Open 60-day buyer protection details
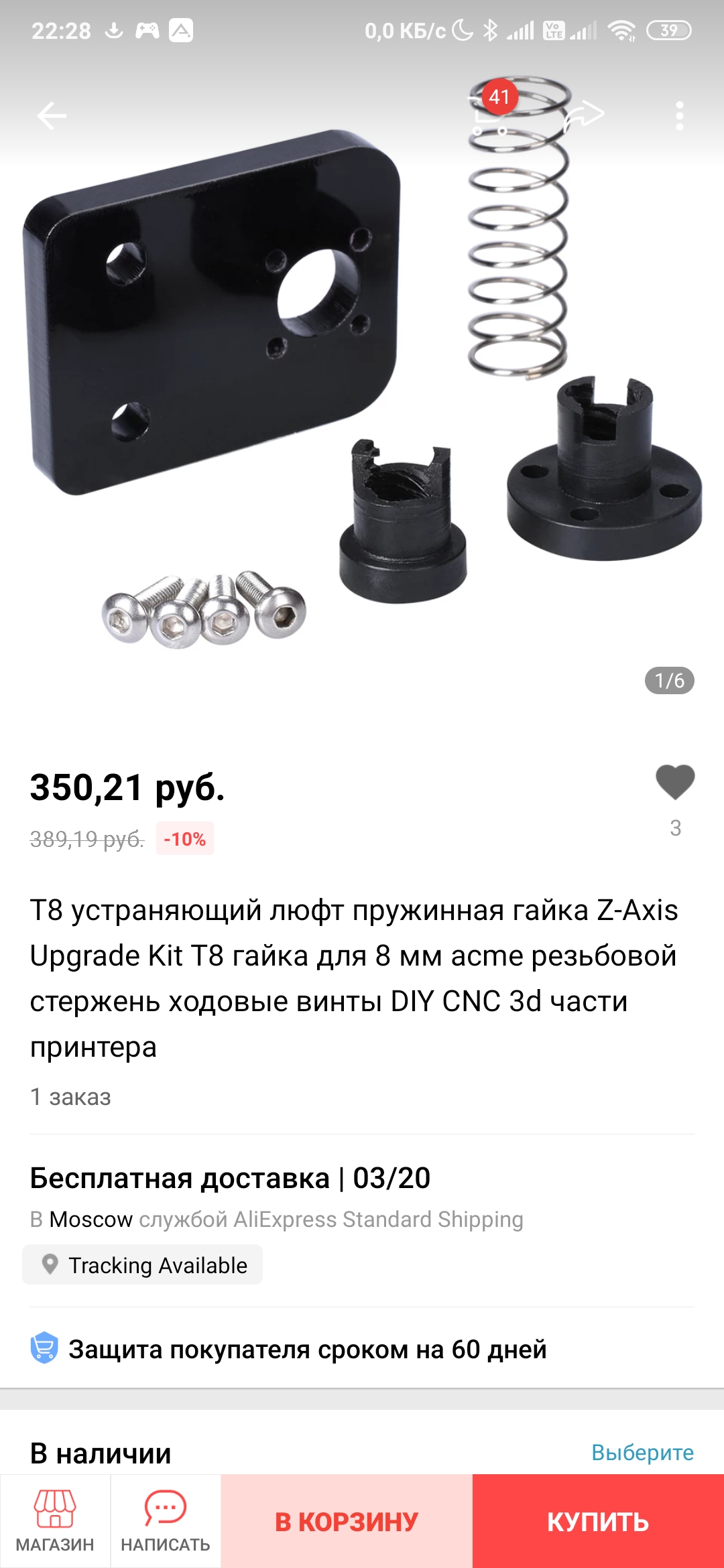Viewport: 724px width, 1568px height. (x=307, y=1349)
